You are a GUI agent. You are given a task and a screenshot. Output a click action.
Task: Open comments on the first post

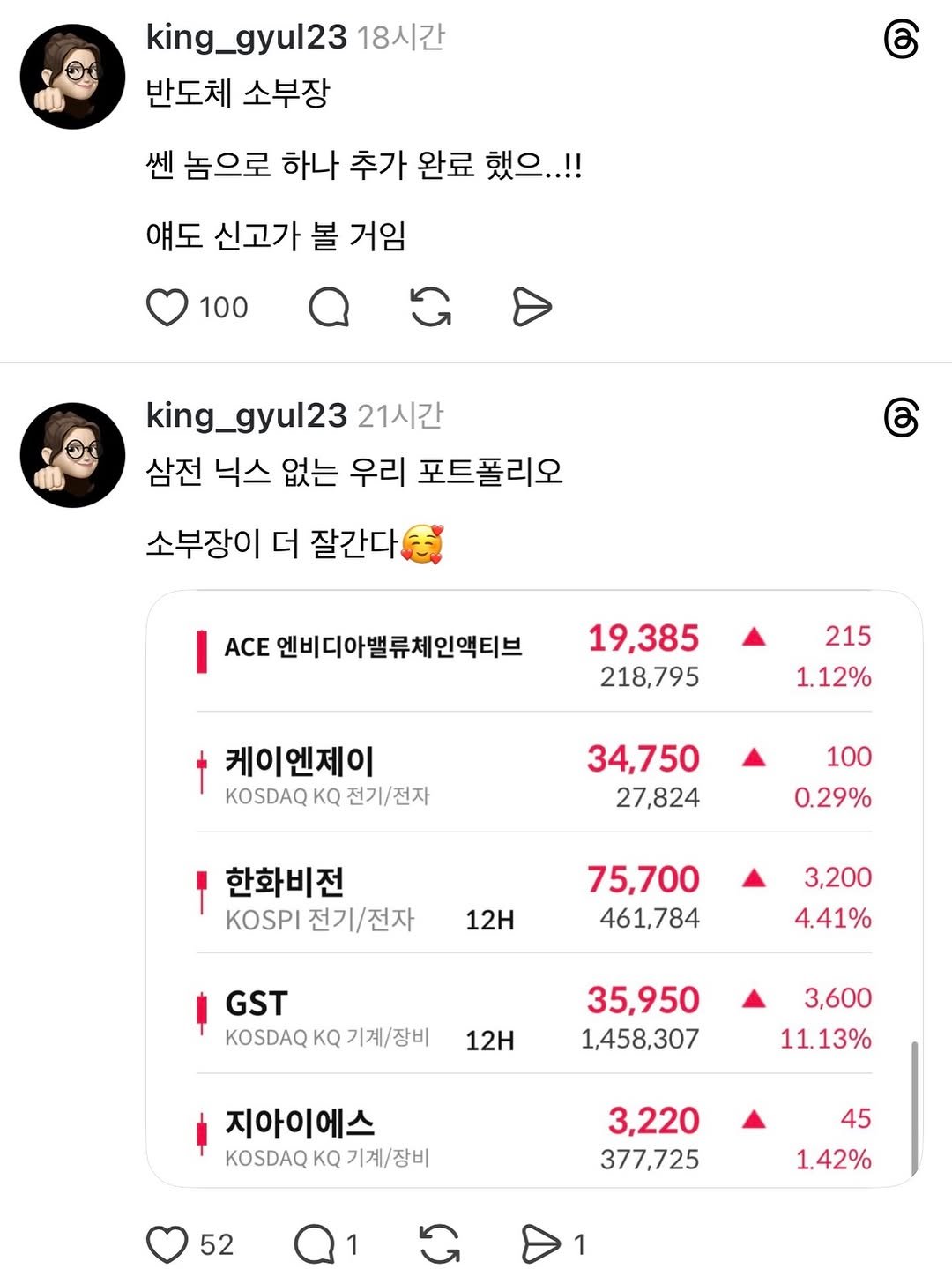pyautogui.click(x=328, y=308)
